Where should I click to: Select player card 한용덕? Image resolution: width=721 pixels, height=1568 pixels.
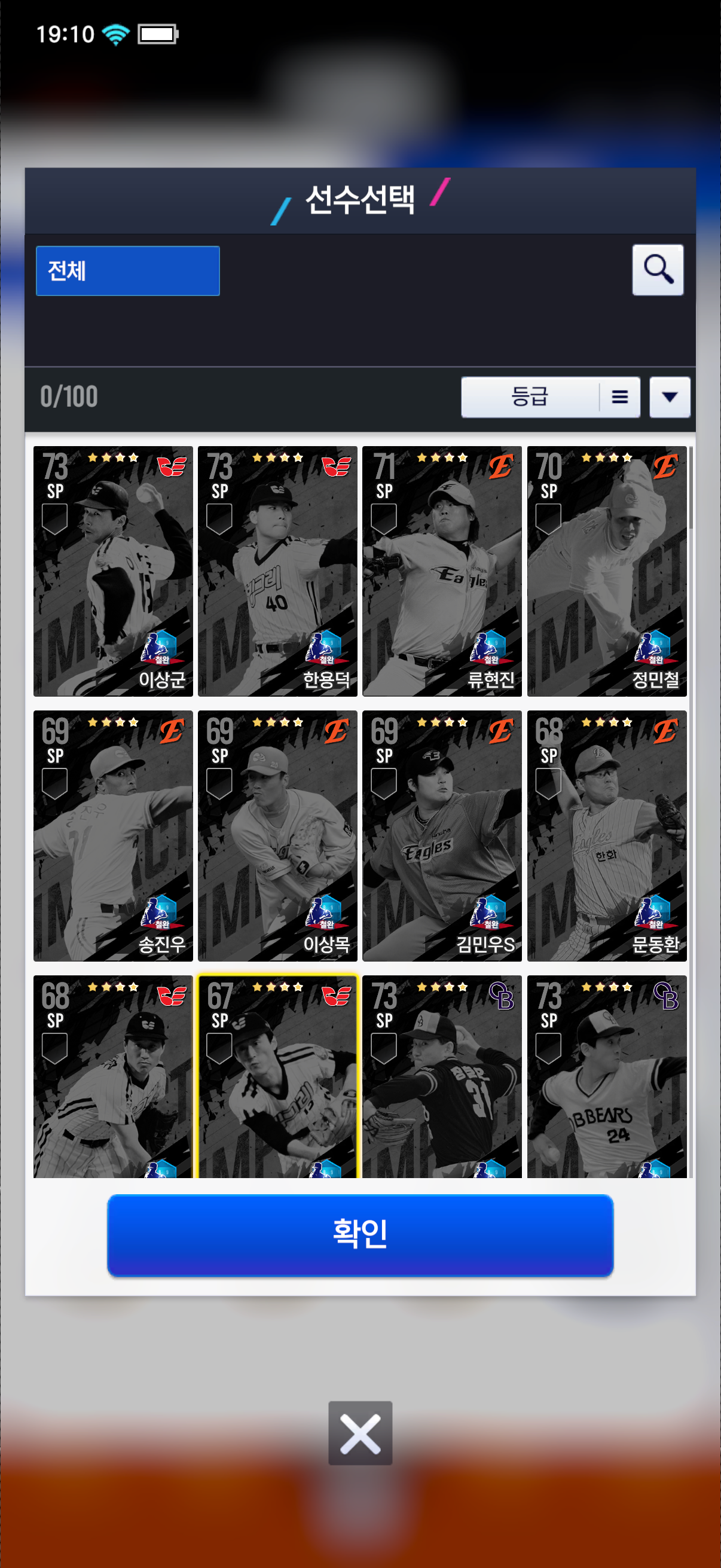[x=277, y=571]
